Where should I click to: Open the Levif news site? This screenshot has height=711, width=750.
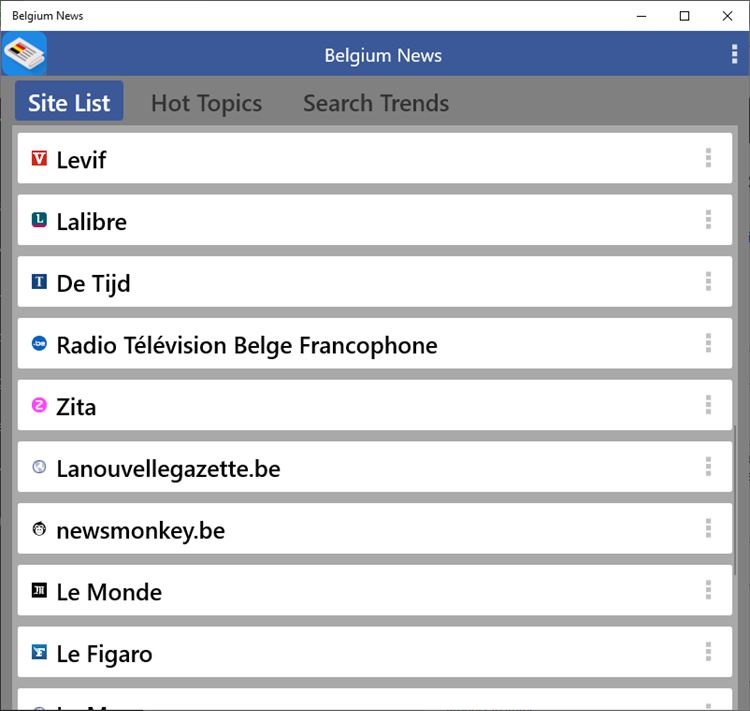[x=81, y=160]
